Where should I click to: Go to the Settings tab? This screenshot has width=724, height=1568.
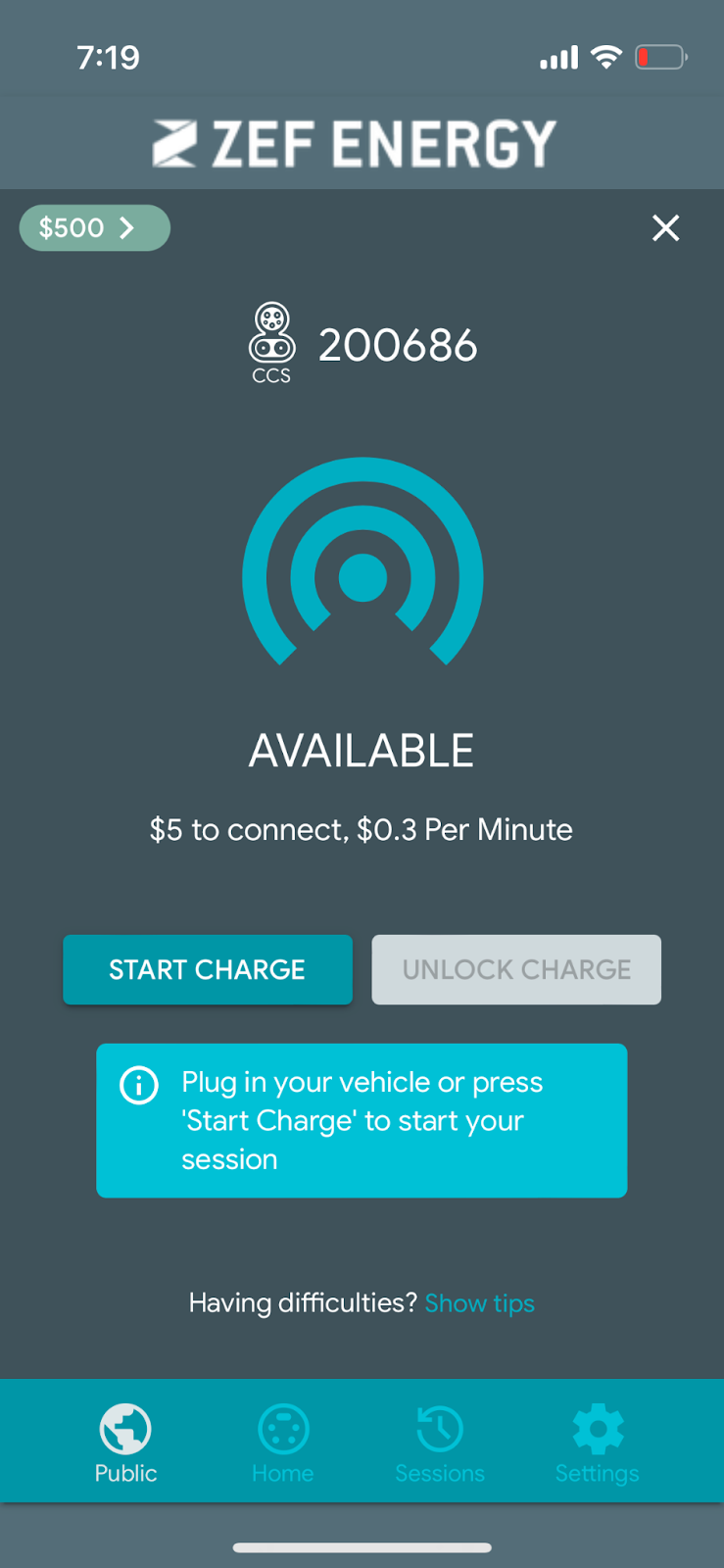pos(597,1443)
